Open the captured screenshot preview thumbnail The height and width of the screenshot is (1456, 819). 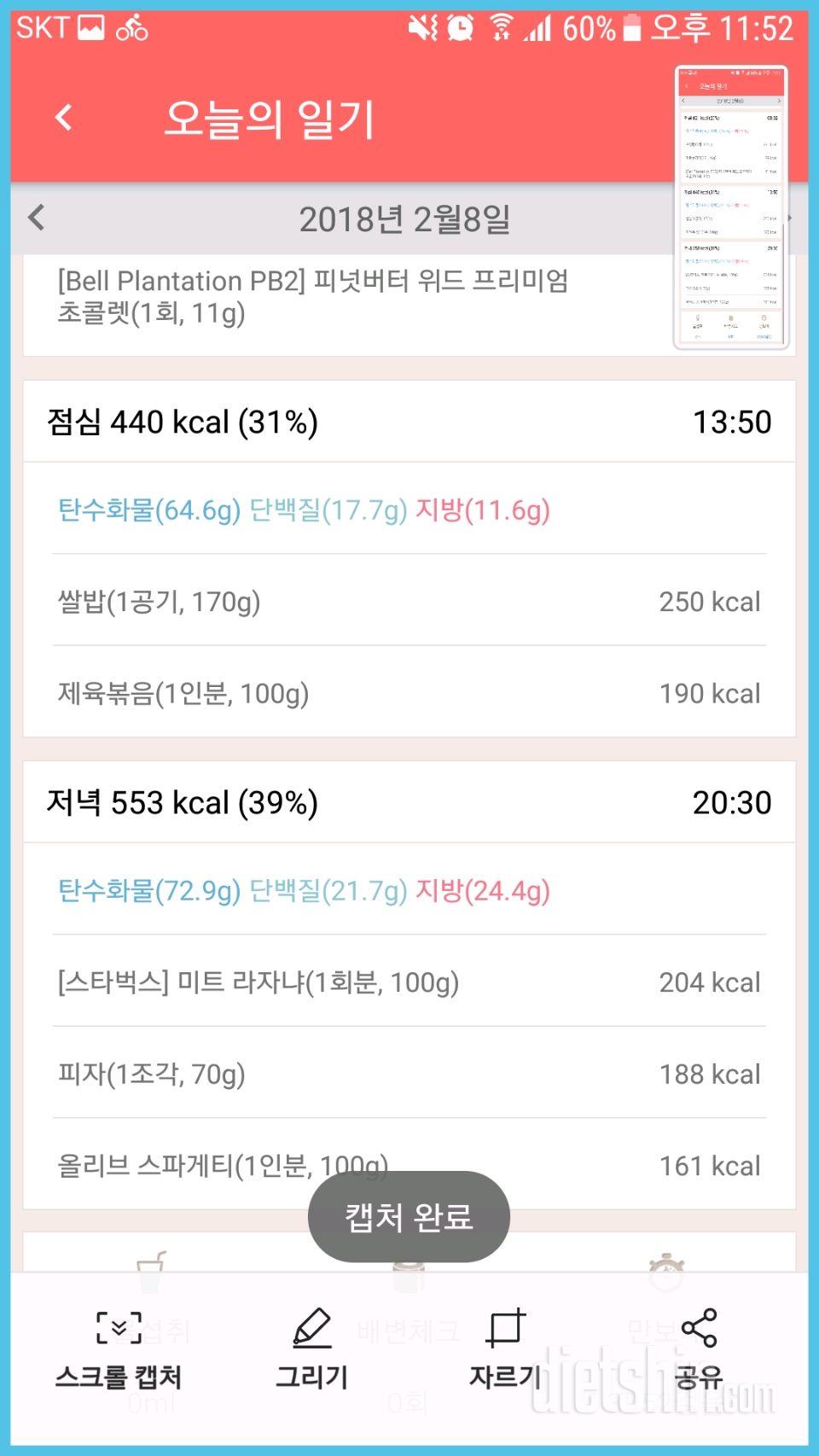tap(731, 207)
